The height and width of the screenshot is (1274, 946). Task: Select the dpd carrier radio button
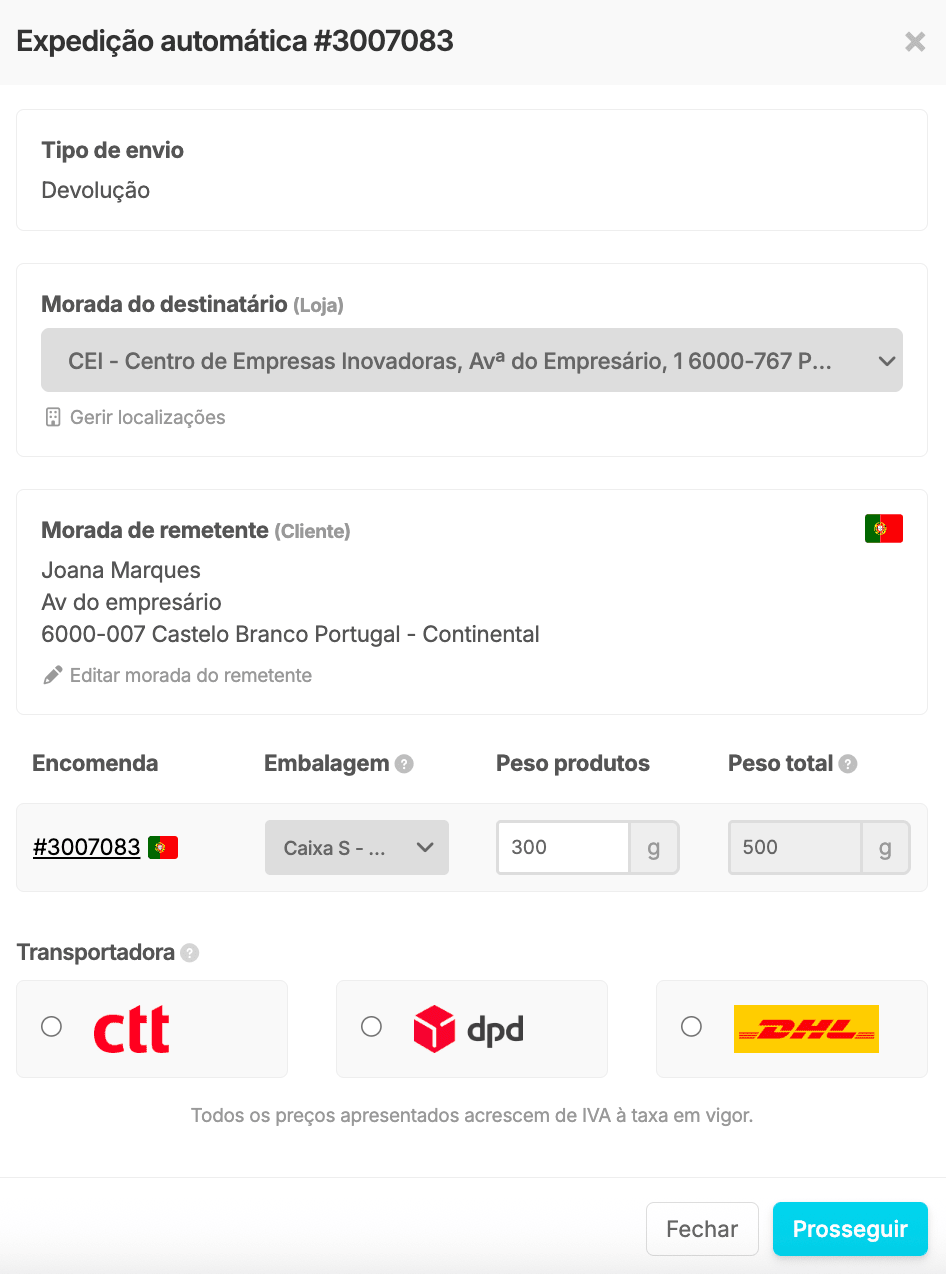pos(371,1026)
